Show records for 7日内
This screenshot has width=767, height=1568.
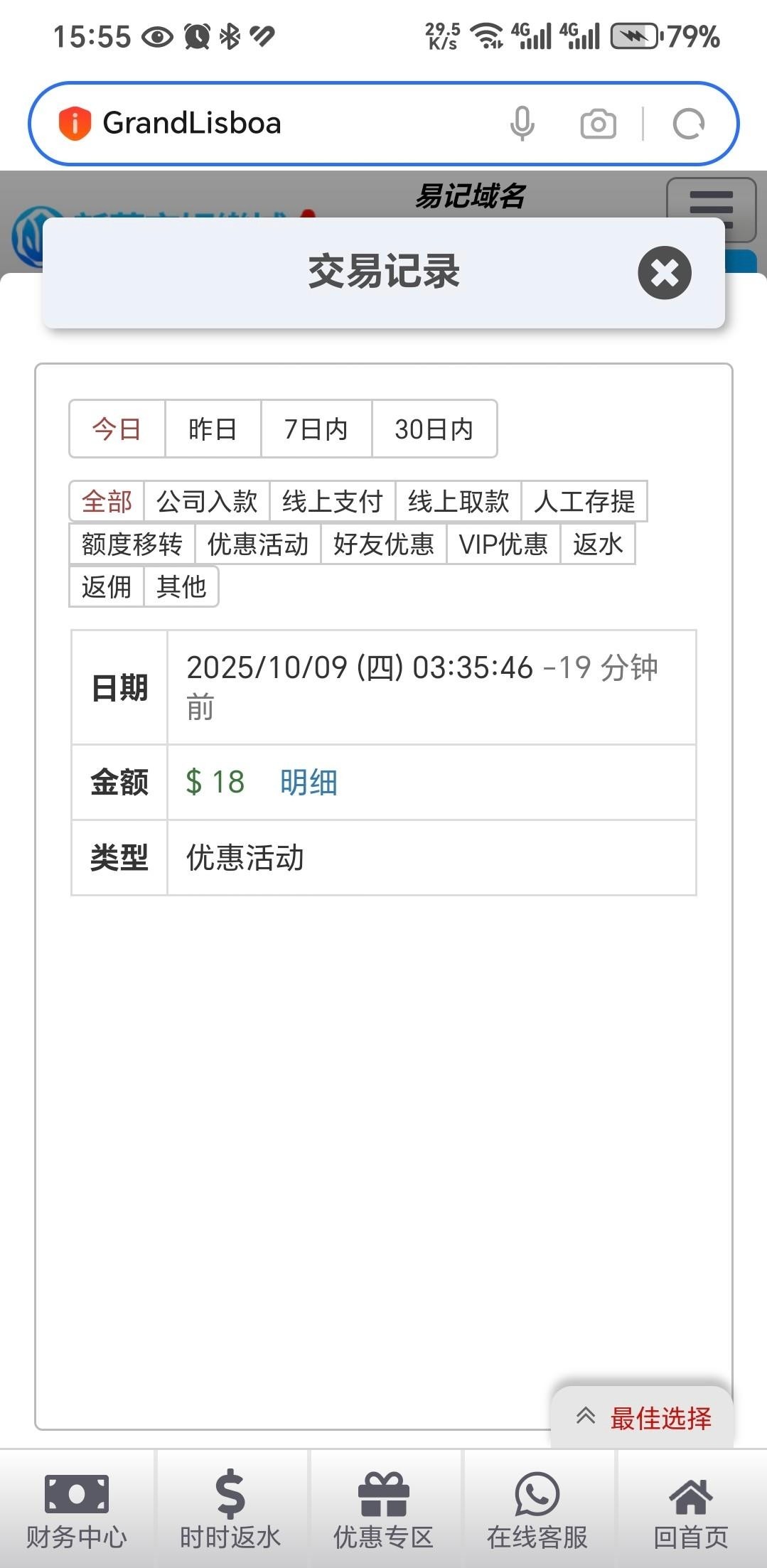[x=316, y=429]
